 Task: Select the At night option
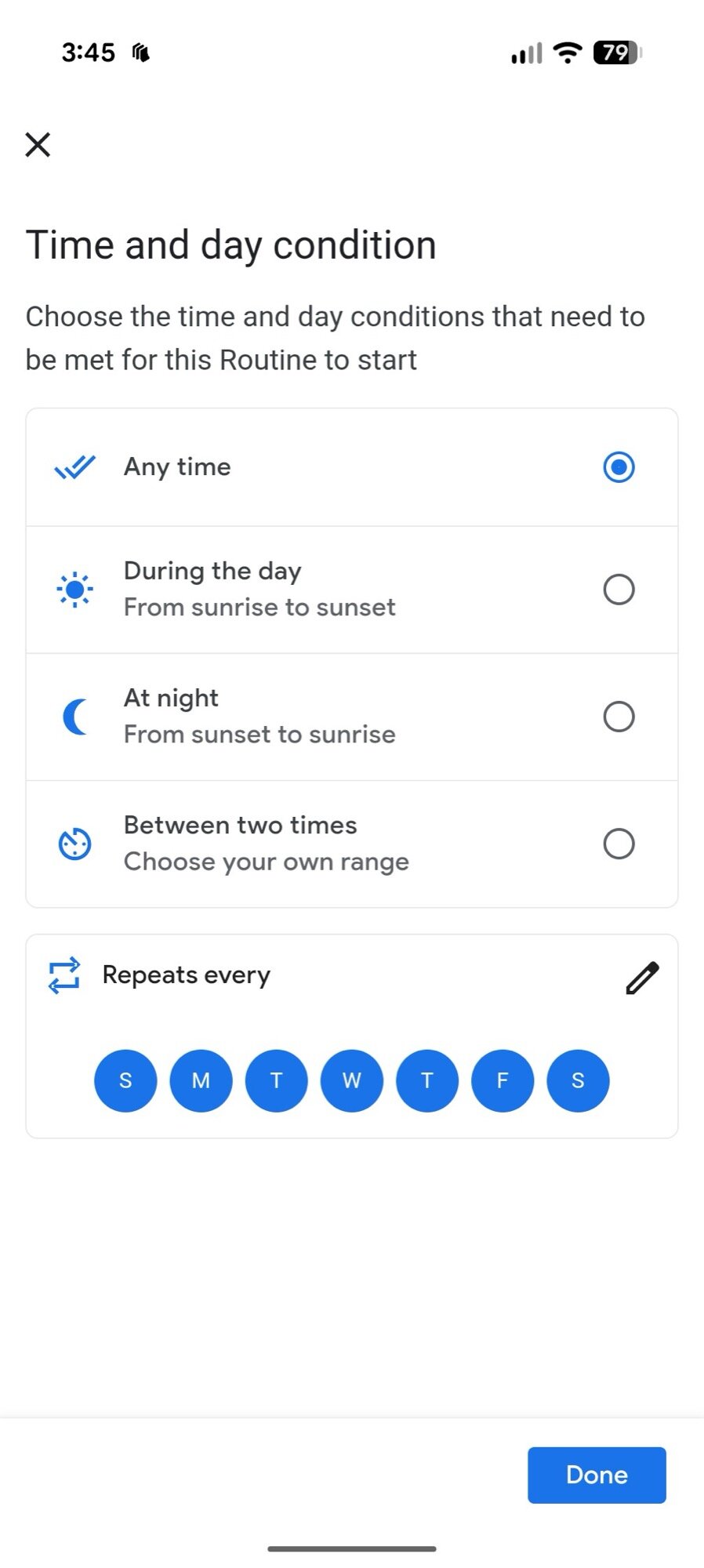tap(618, 717)
